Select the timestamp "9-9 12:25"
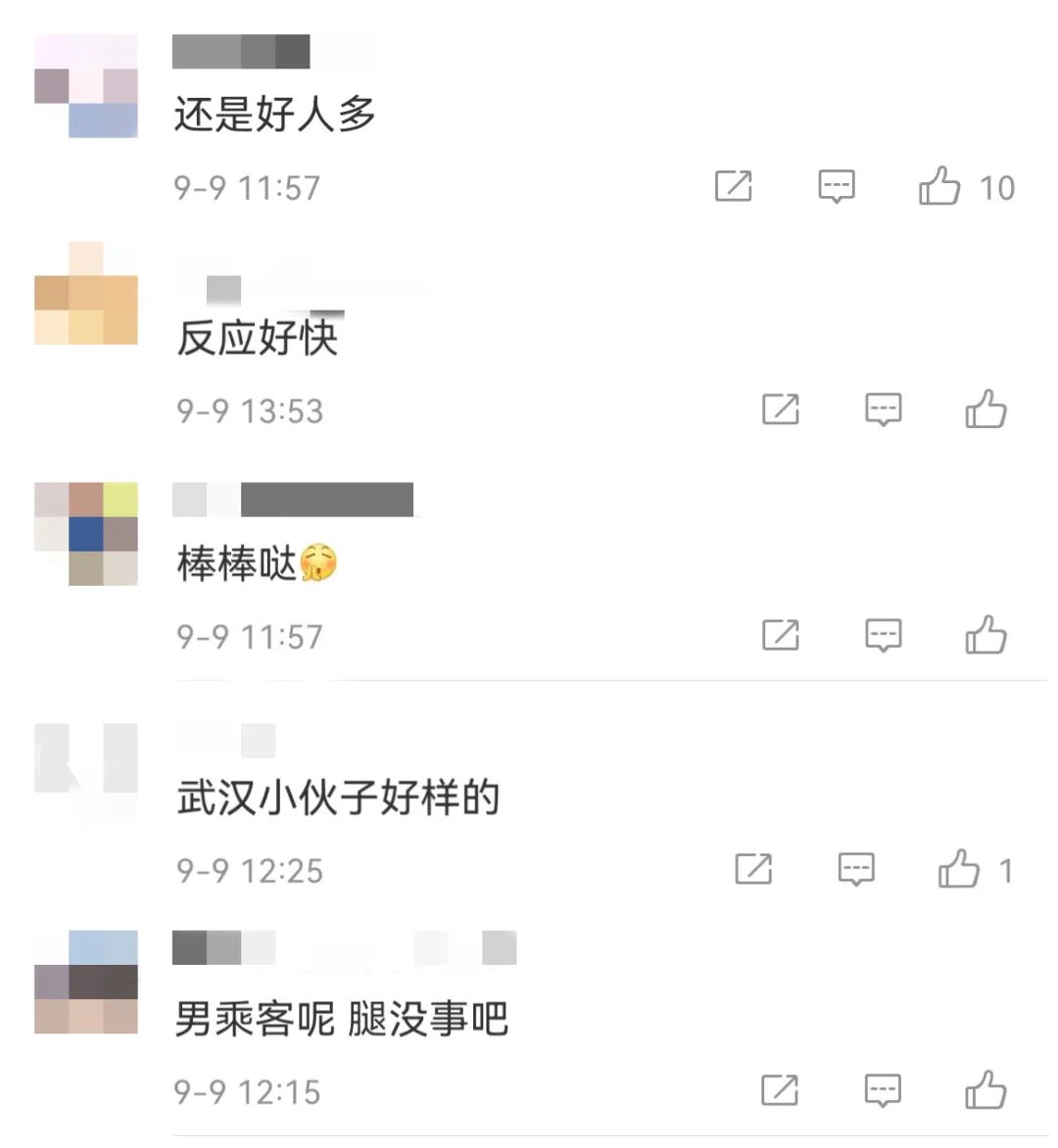1058x1148 pixels. (251, 869)
